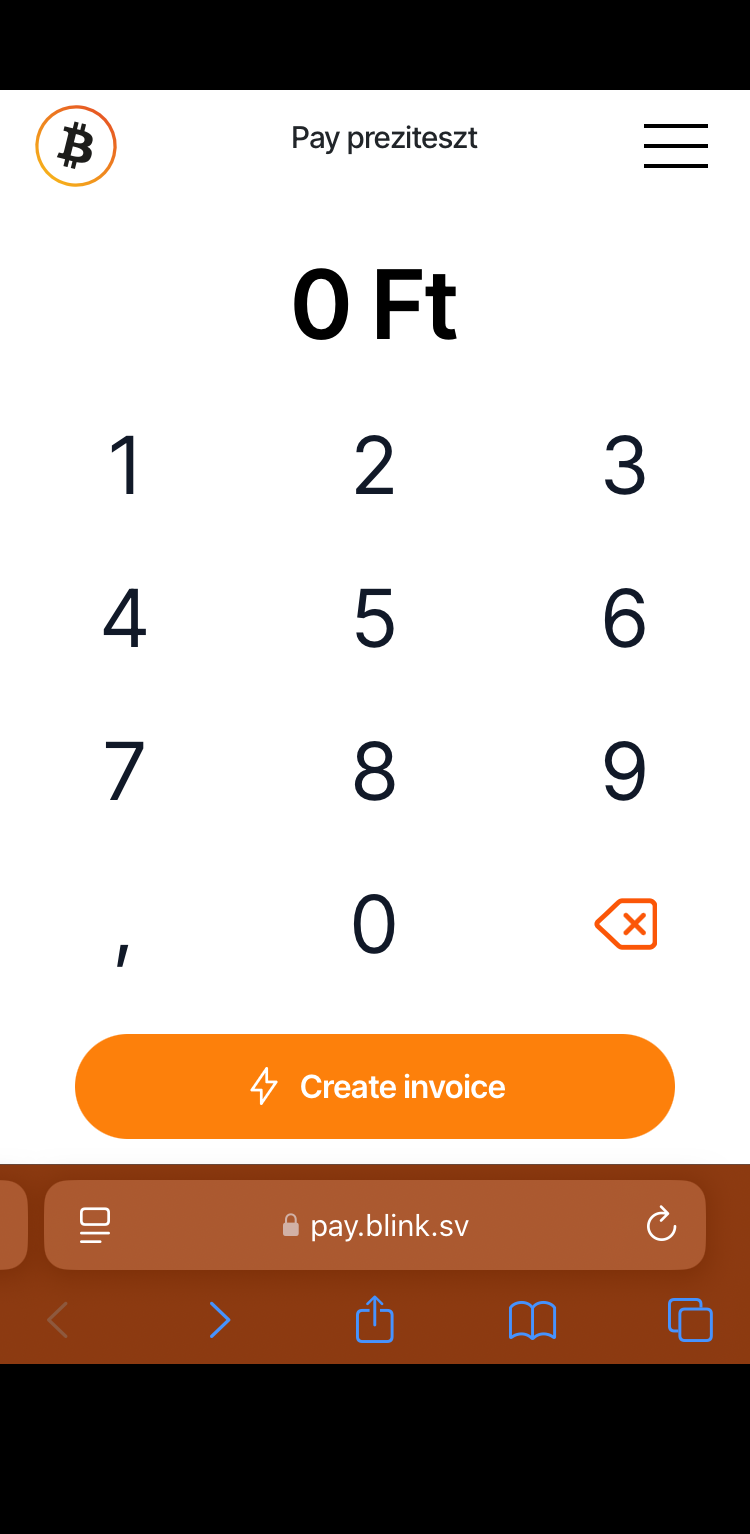Viewport: 750px width, 1534px height.
Task: Share this page from browser toolbar
Action: pos(375,1320)
